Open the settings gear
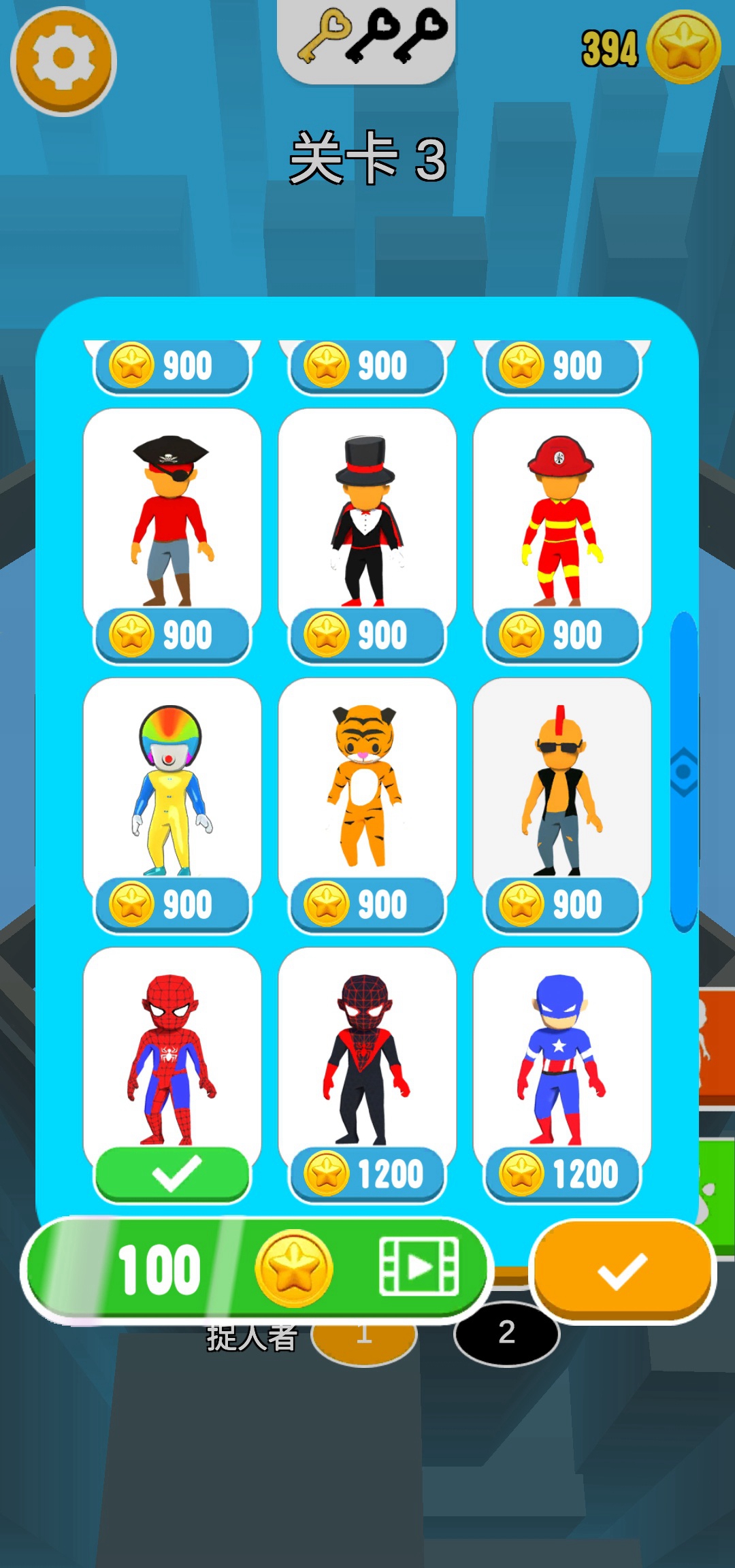This screenshot has height=1568, width=735. [63, 60]
